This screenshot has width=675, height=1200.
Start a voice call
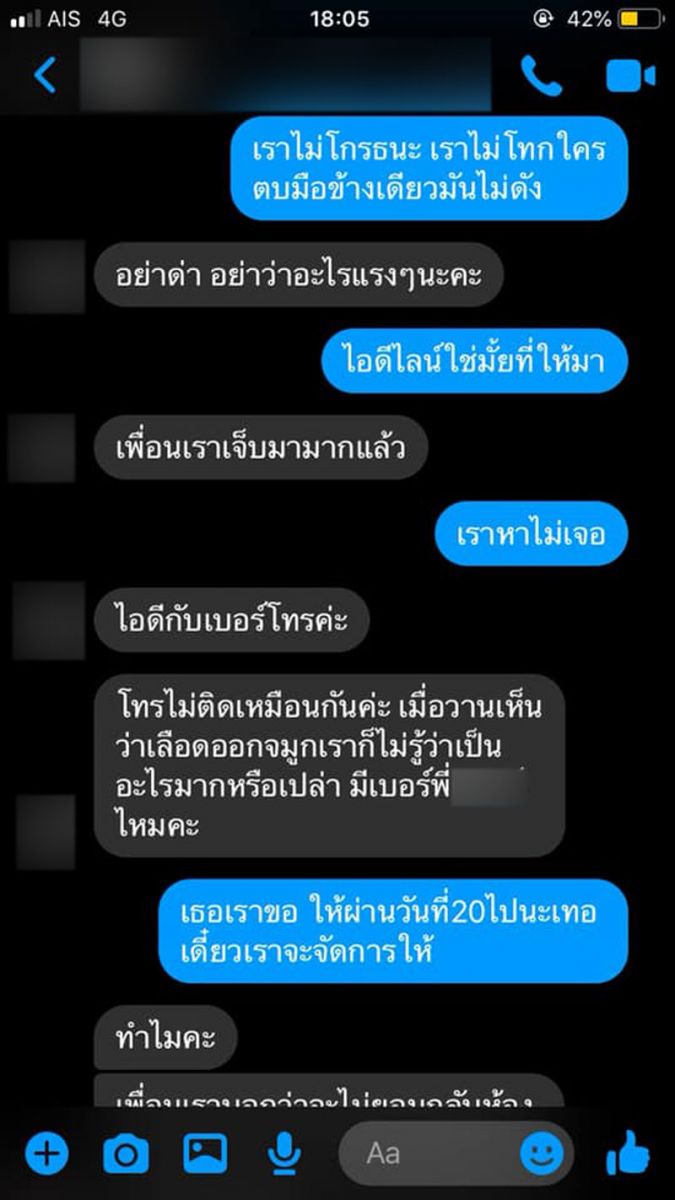(541, 76)
